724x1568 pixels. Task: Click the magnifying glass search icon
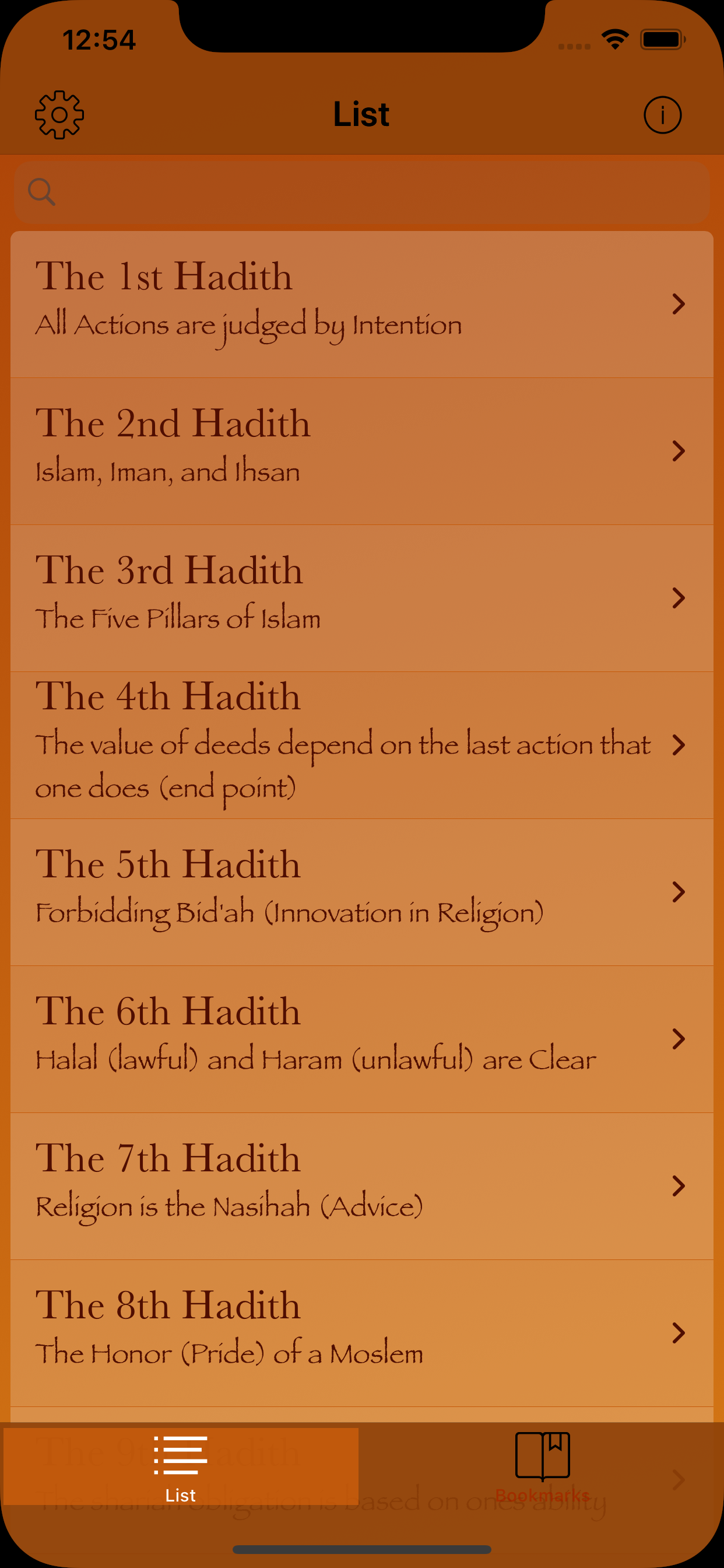pos(41,192)
